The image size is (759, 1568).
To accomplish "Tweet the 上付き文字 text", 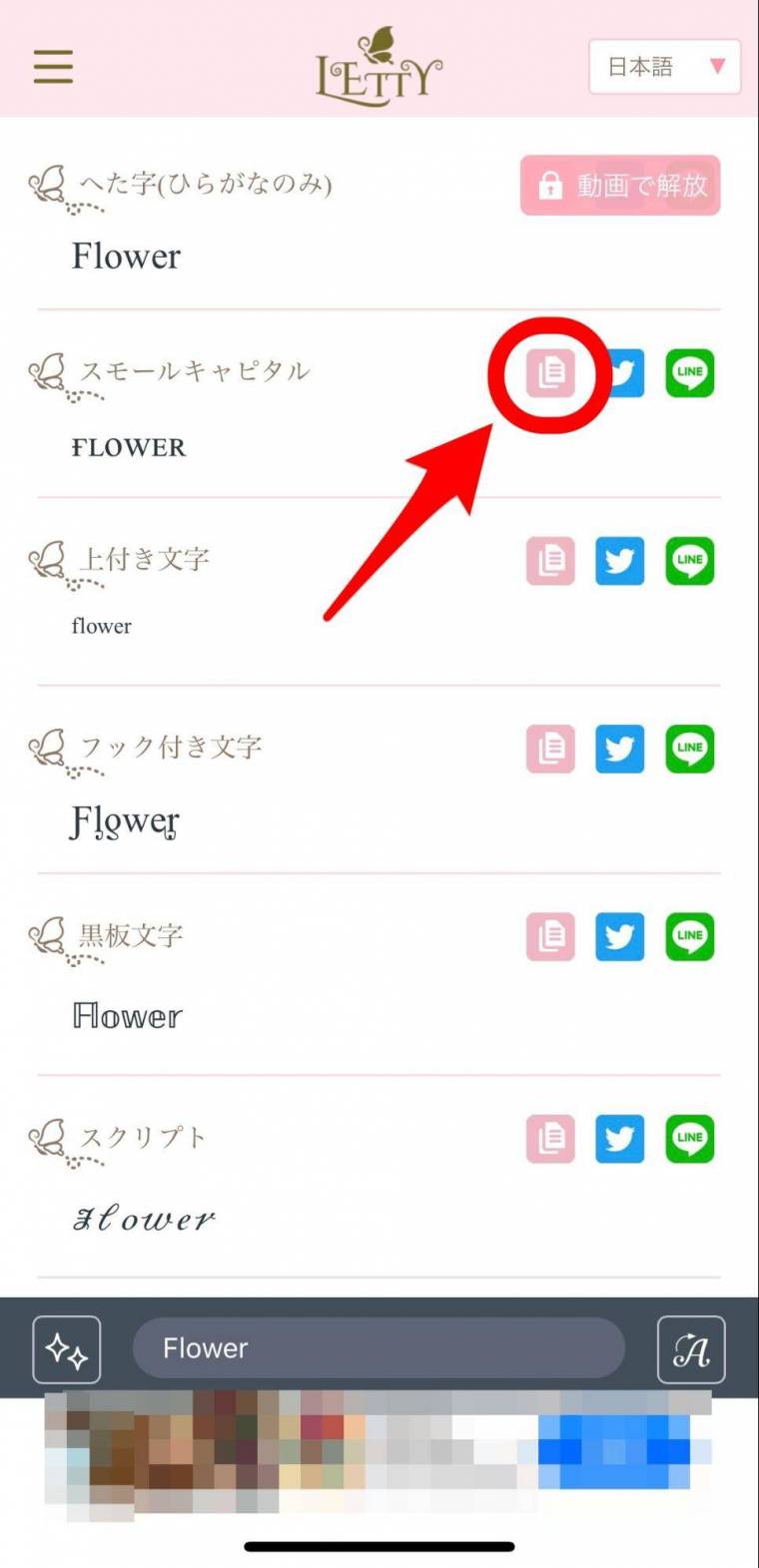I will (x=620, y=561).
